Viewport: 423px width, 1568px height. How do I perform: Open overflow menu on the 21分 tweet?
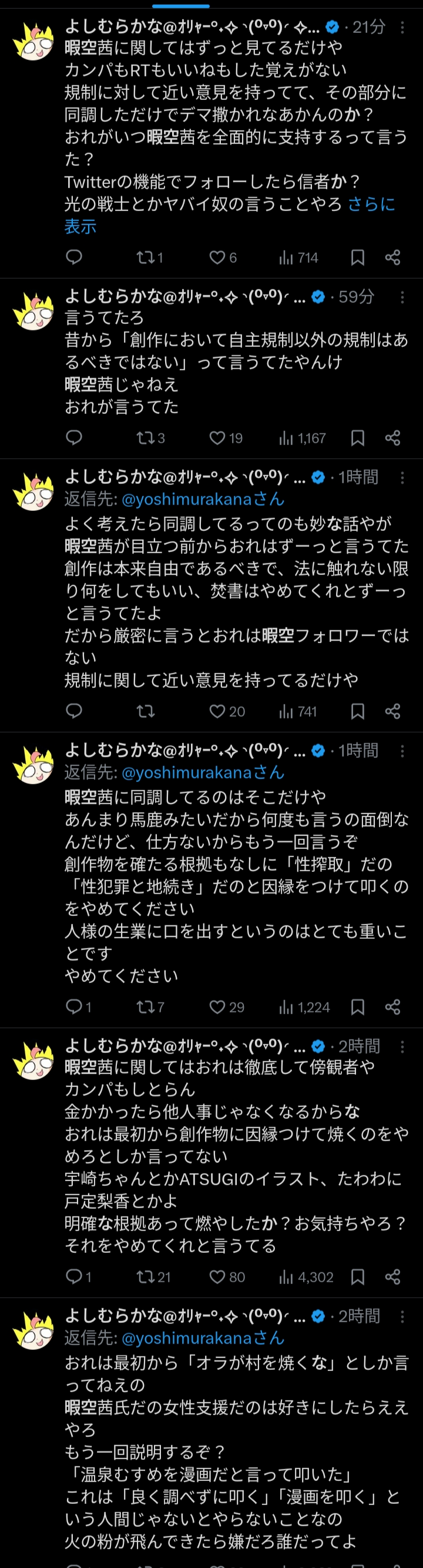pos(402,27)
